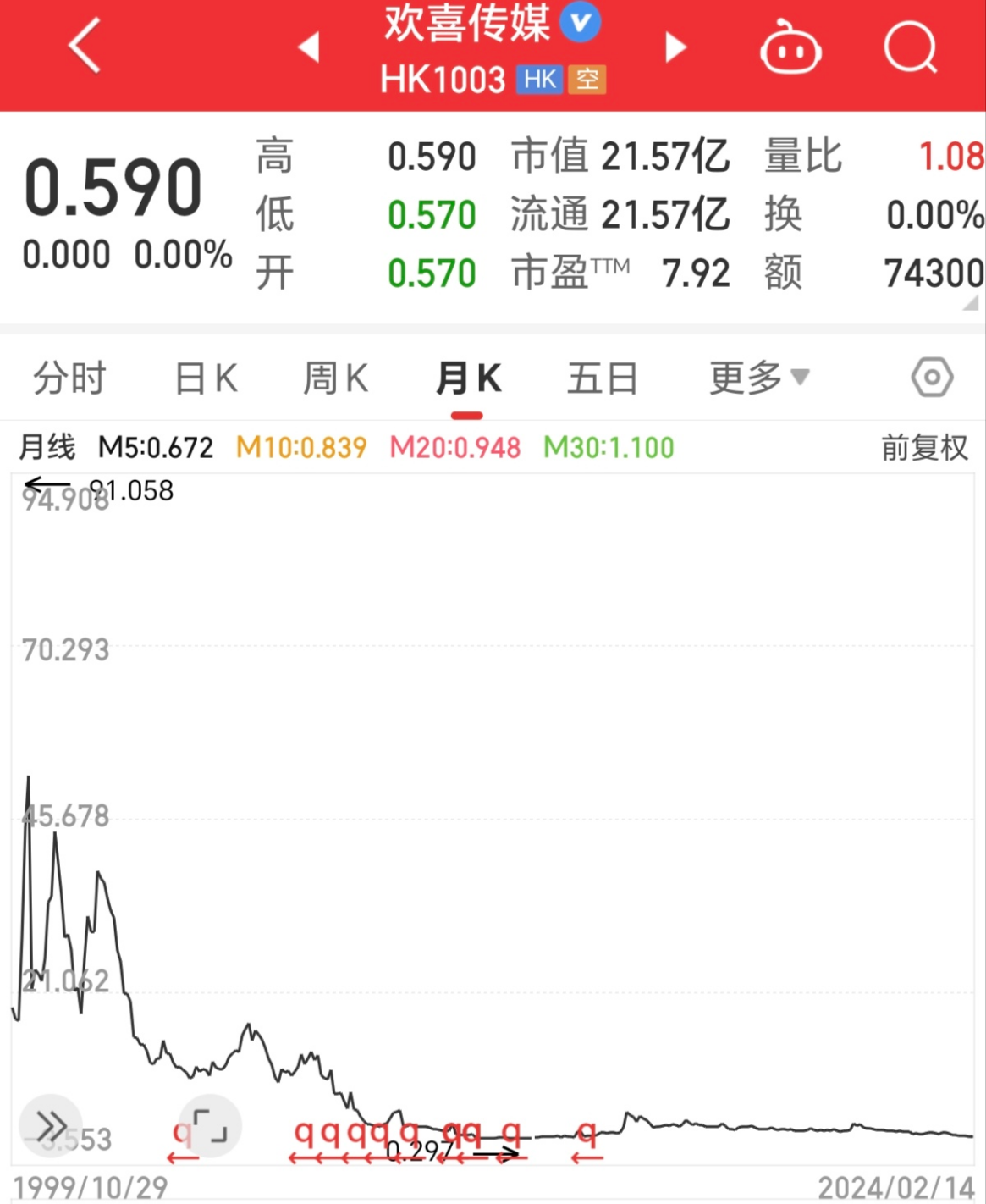Tap the double-arrow expand button
Screen dimensions: 986x1204
[51, 1126]
